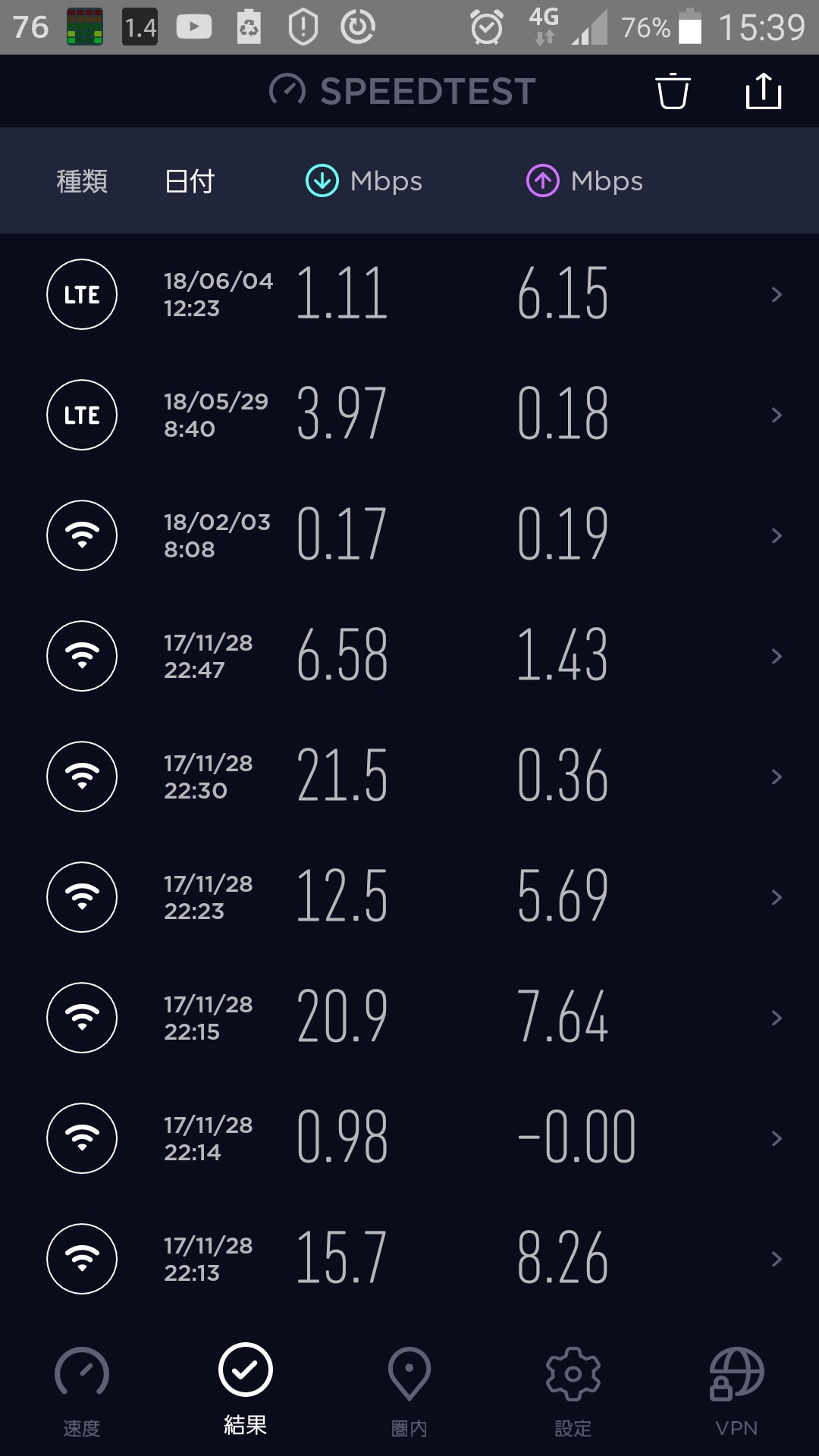Sort by download Mbps column
819x1456 pixels.
[364, 181]
